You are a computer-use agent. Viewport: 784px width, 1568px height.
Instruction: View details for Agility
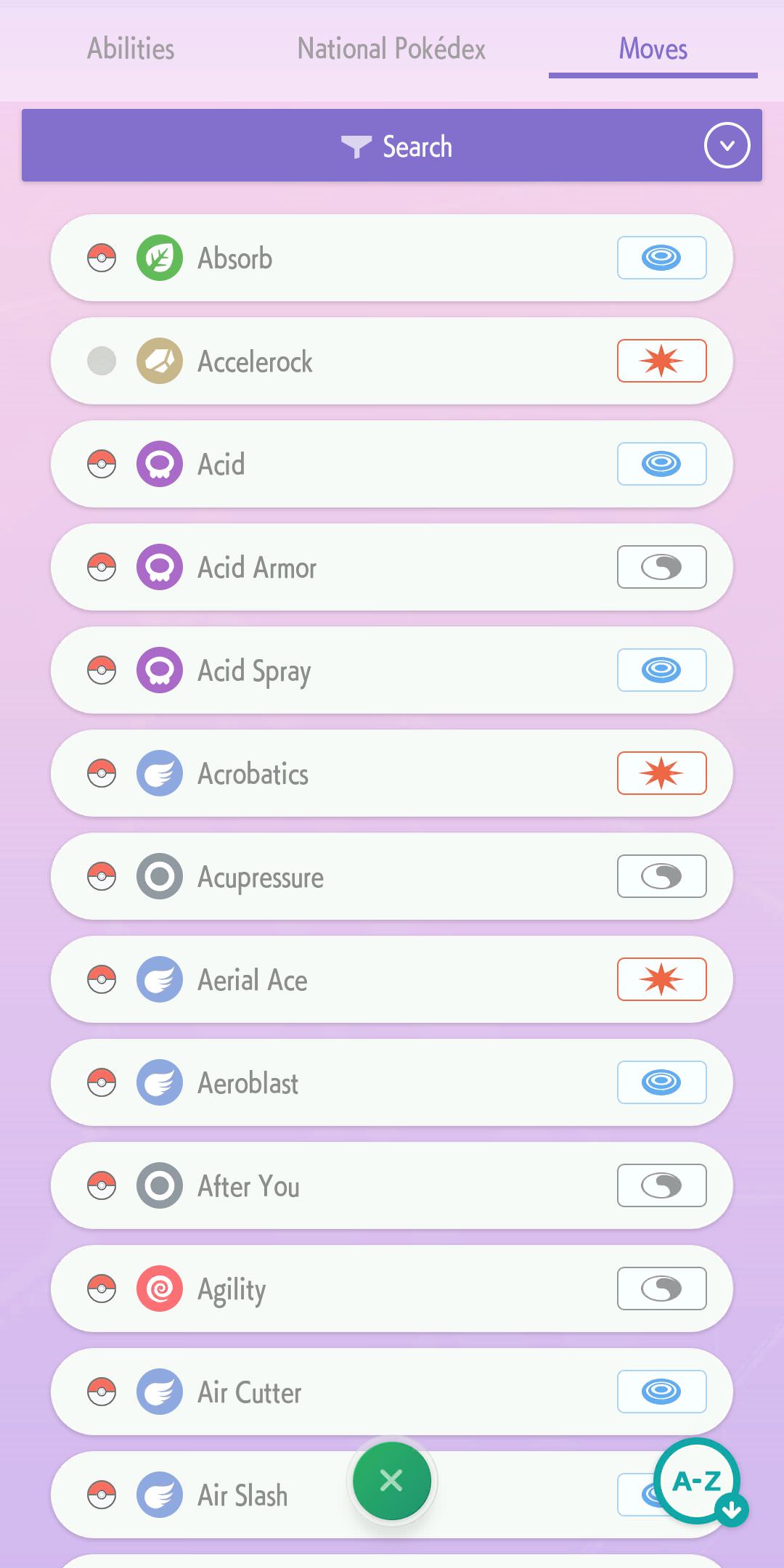click(392, 1289)
